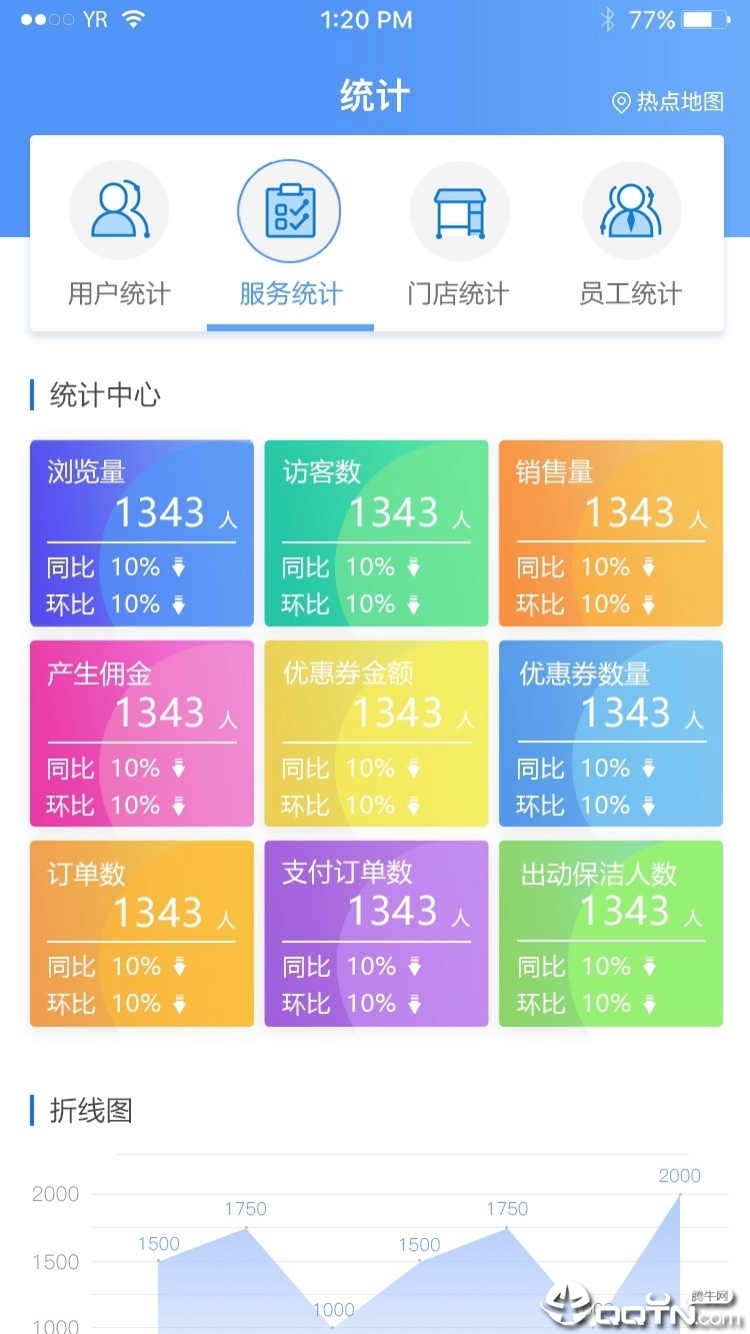Click the 同比 down arrow on 浏览量 card
Viewport: 750px width, 1334px height.
click(x=178, y=567)
